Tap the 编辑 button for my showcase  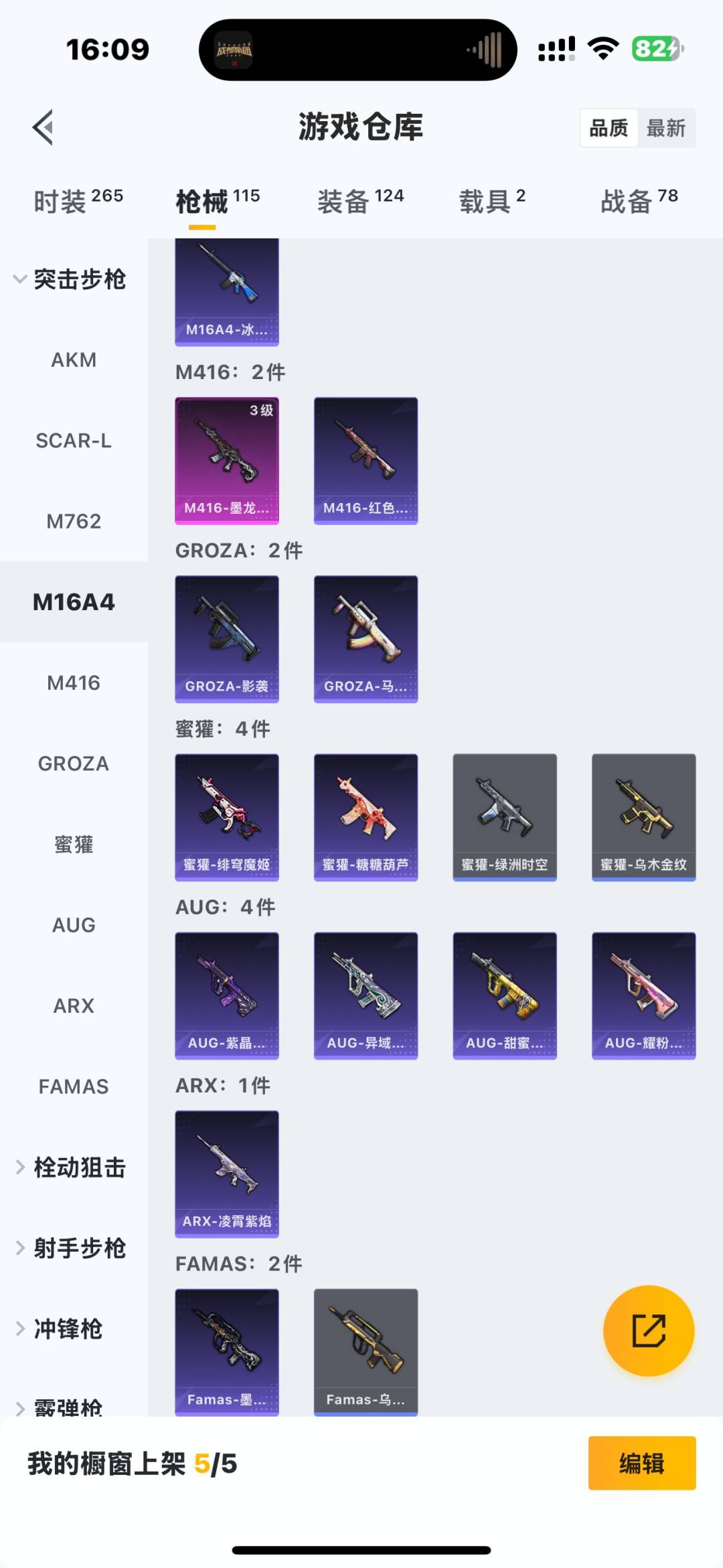point(641,1464)
